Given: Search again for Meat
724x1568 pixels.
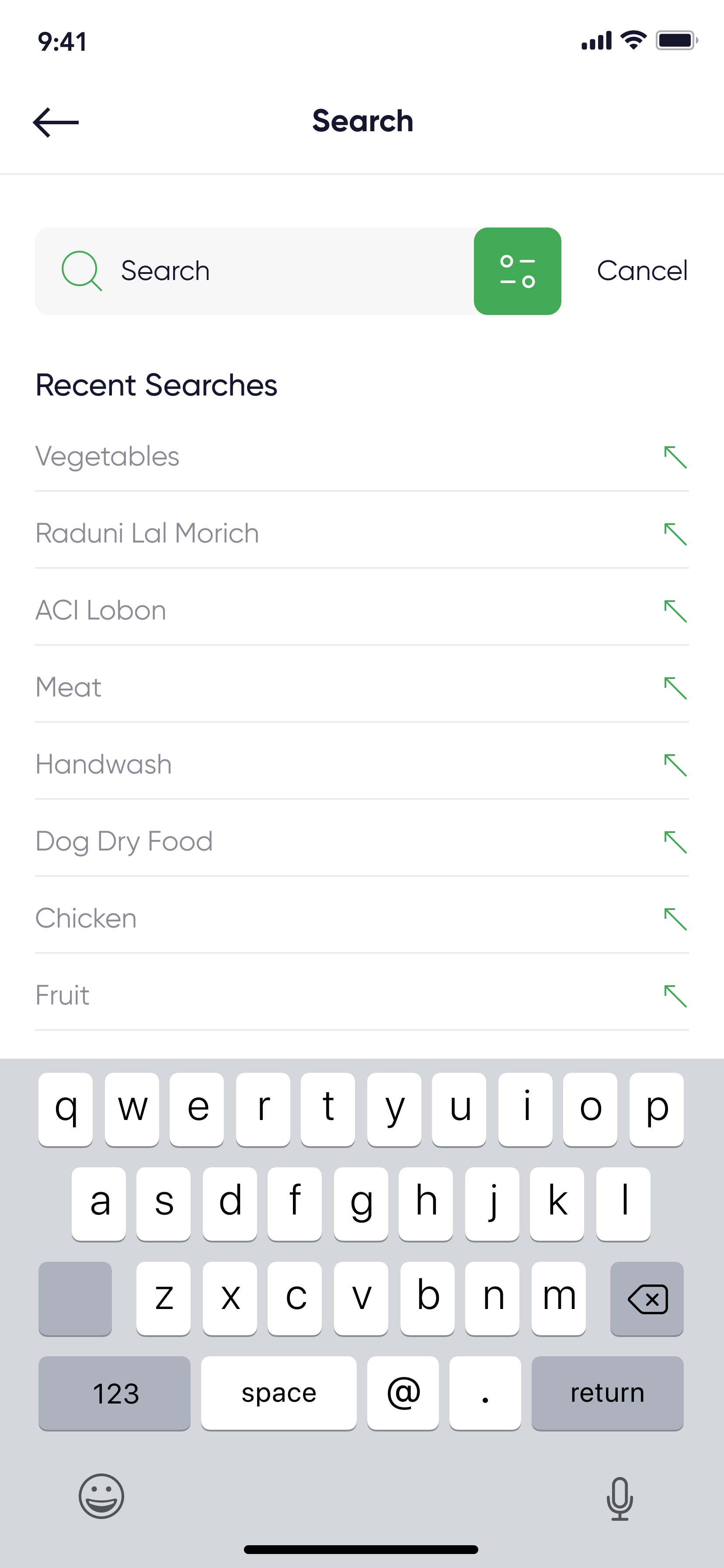Looking at the screenshot, I should click(x=69, y=687).
